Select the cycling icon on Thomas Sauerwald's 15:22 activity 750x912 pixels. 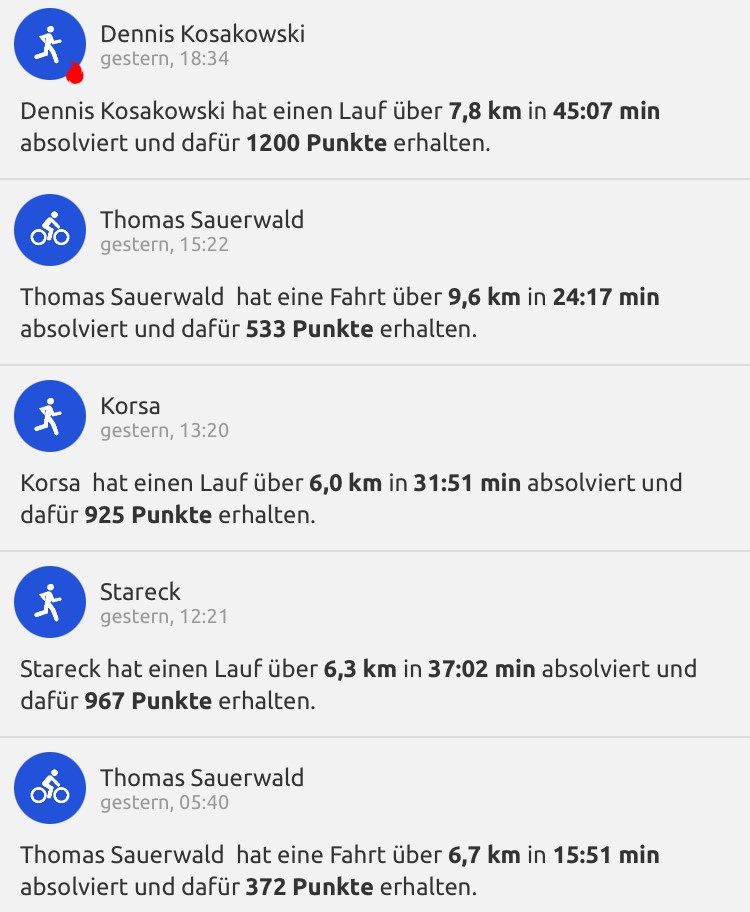49,230
